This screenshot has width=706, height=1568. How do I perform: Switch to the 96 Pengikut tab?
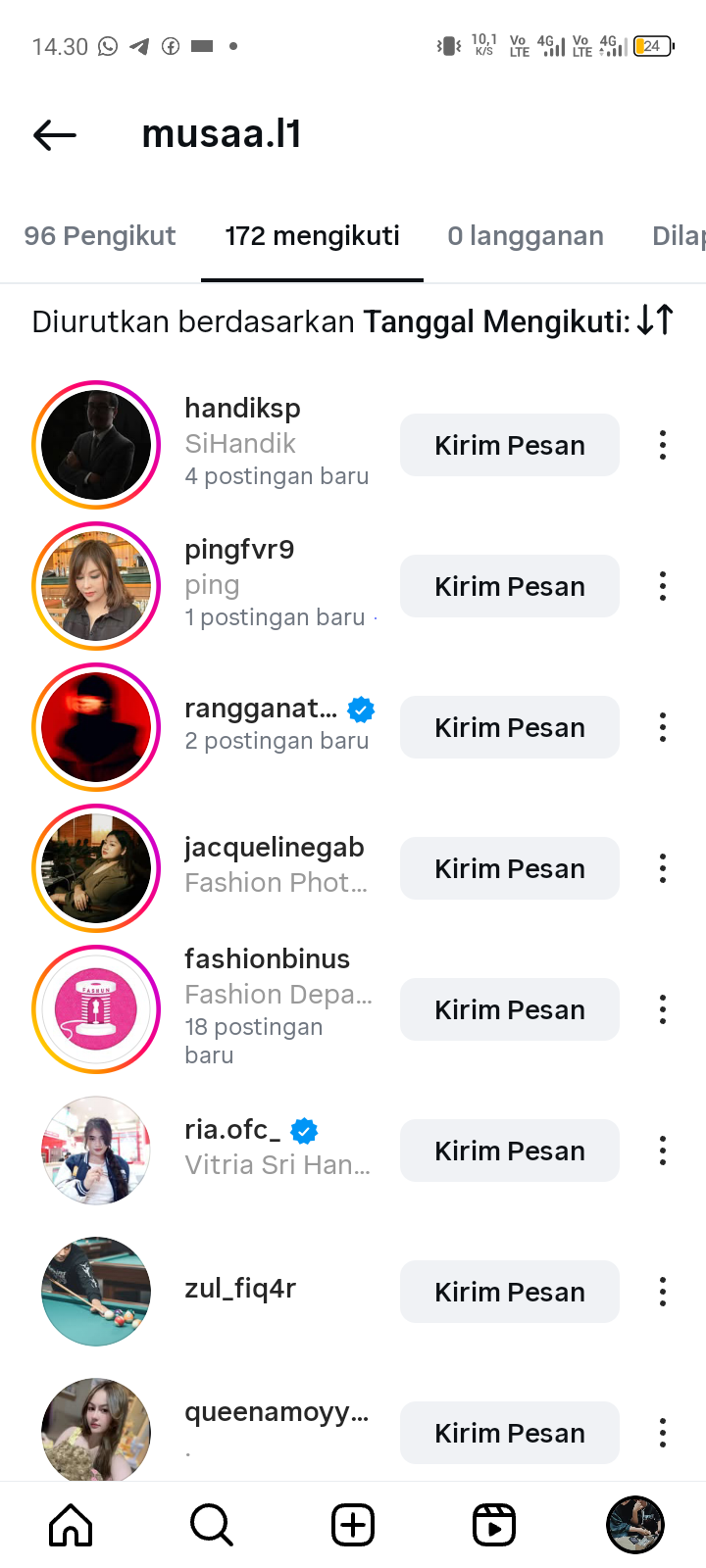pyautogui.click(x=100, y=236)
